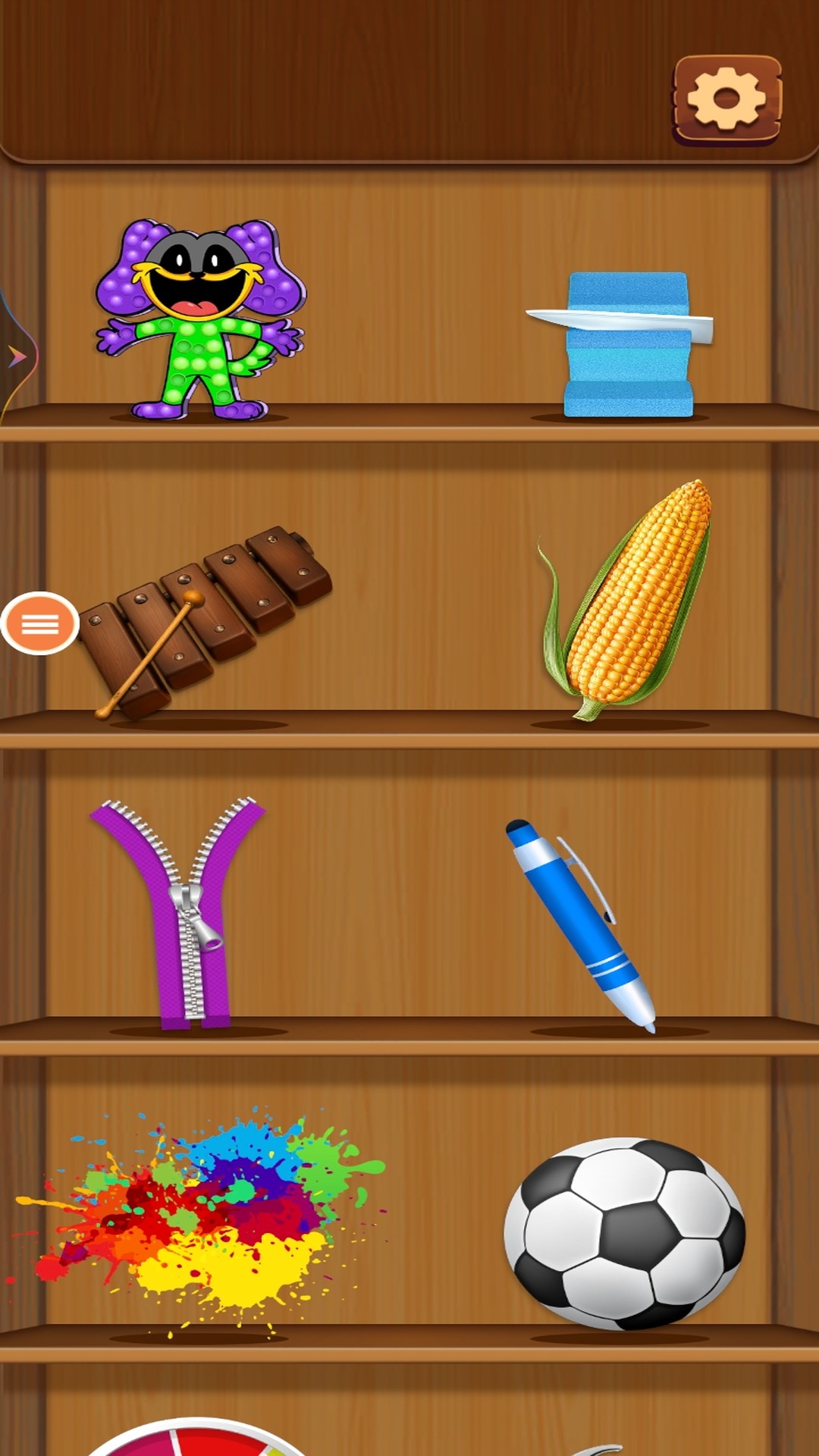Open the orange hamburger menu button

(40, 623)
